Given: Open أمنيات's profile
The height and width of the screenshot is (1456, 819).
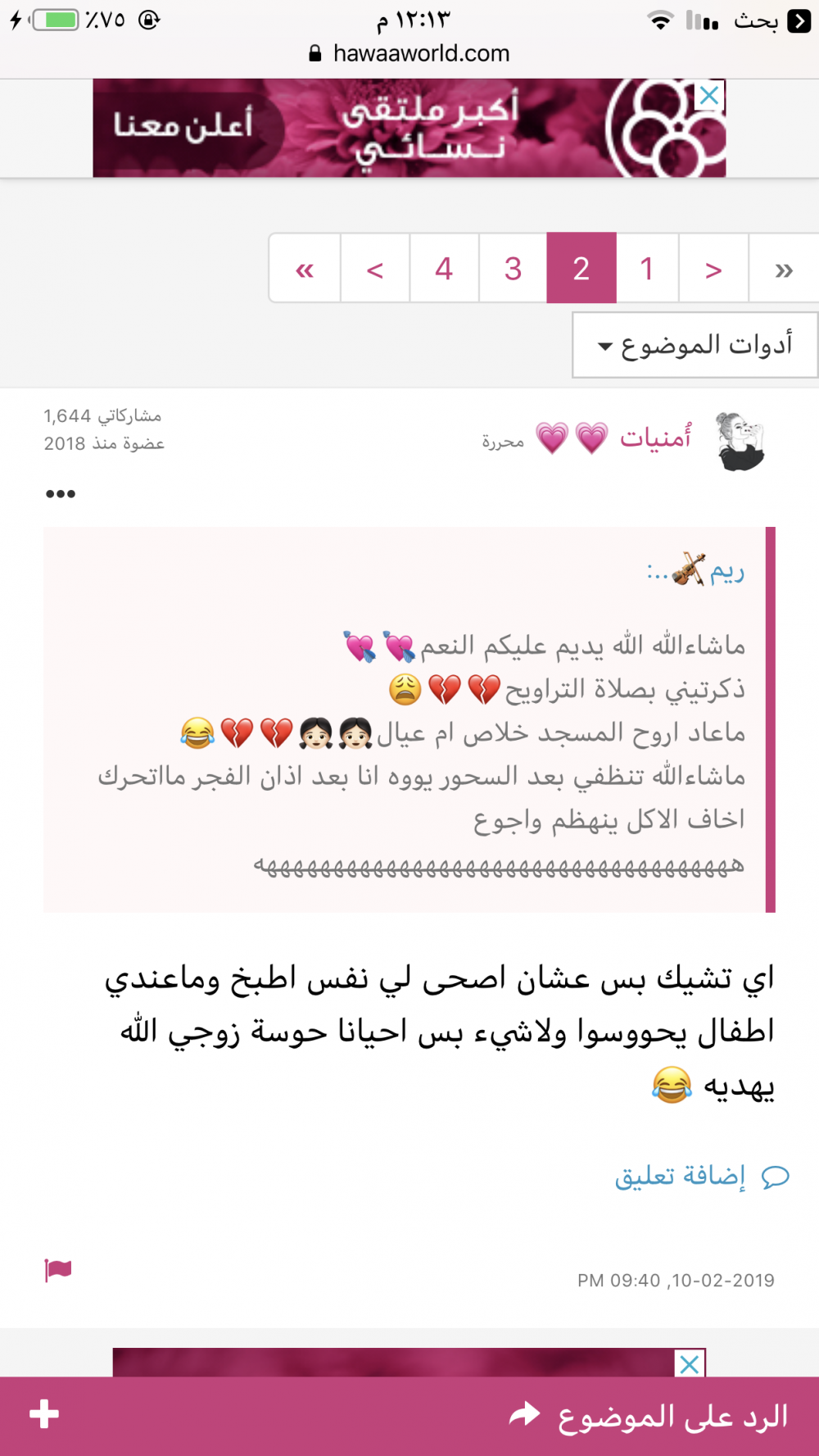Looking at the screenshot, I should (x=655, y=438).
